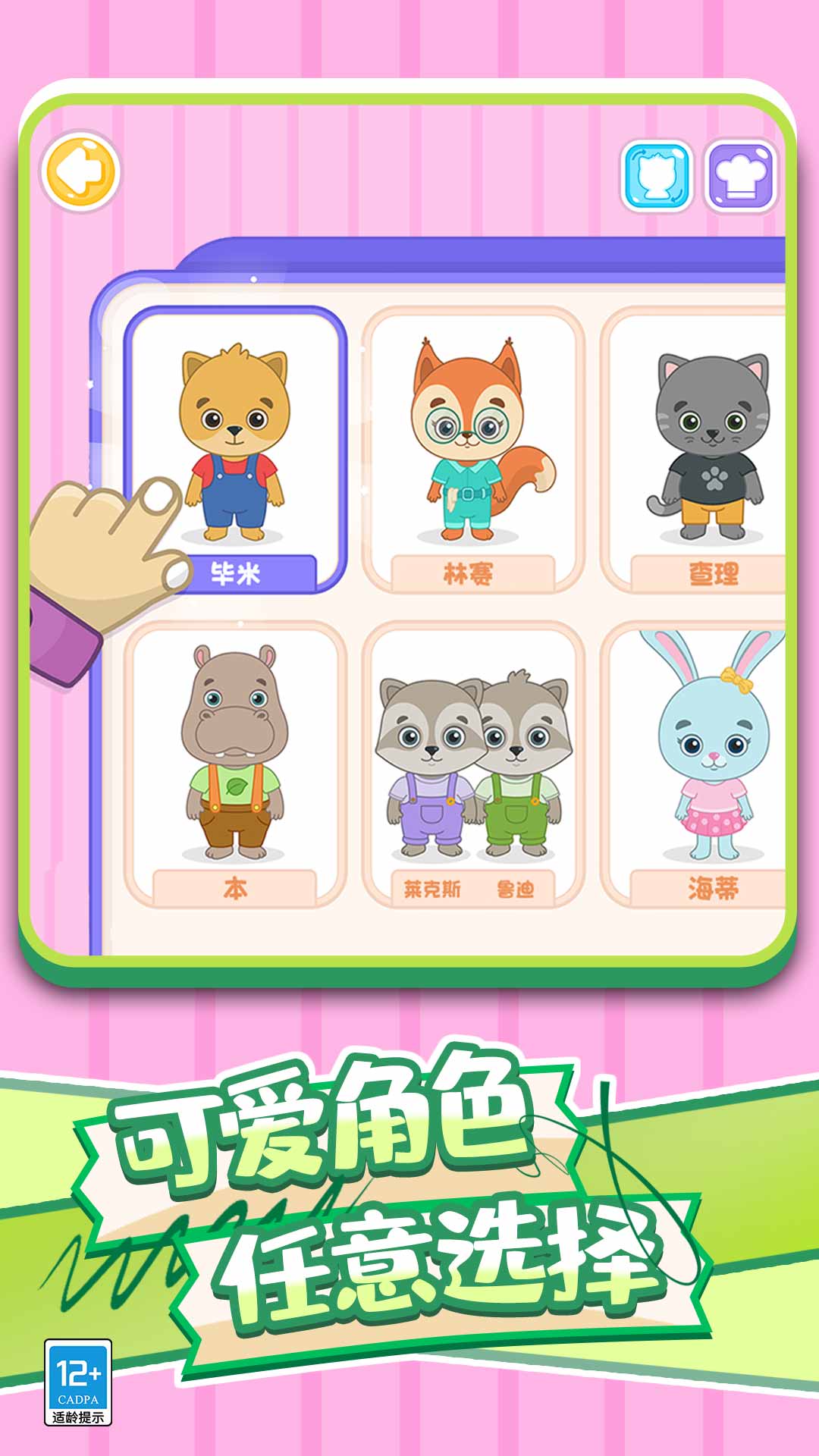This screenshot has height=1456, width=819.
Task: Select the chef hat cooking icon
Action: click(x=741, y=174)
